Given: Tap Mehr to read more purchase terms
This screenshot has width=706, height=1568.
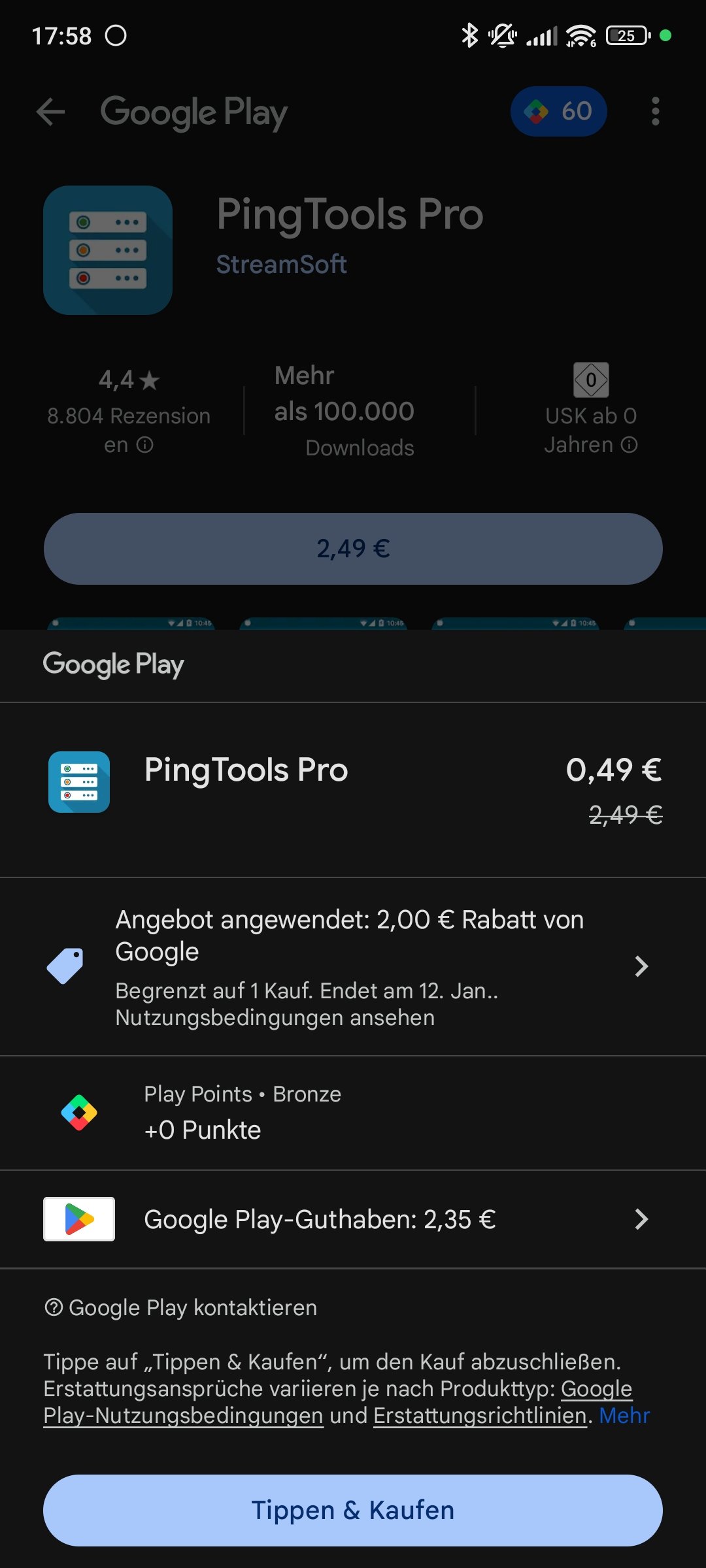Looking at the screenshot, I should pos(624,1416).
